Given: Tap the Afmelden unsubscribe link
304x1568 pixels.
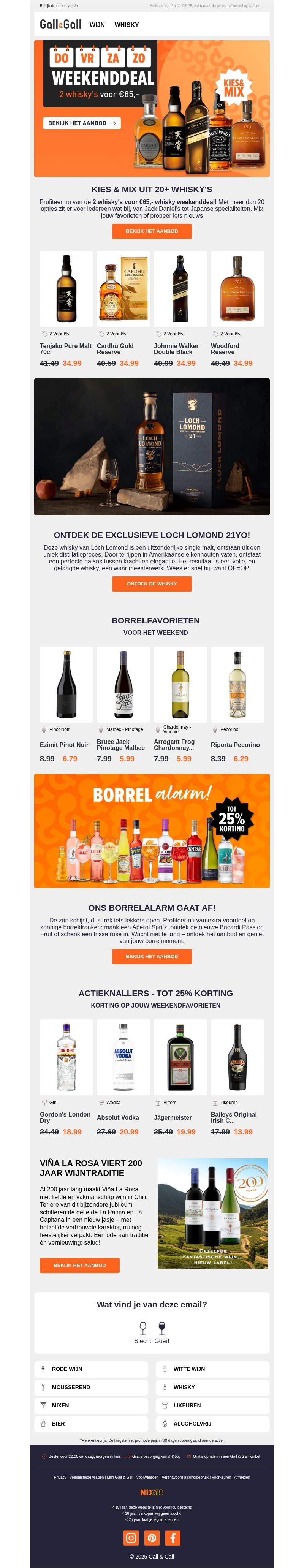Looking at the screenshot, I should tap(242, 1477).
